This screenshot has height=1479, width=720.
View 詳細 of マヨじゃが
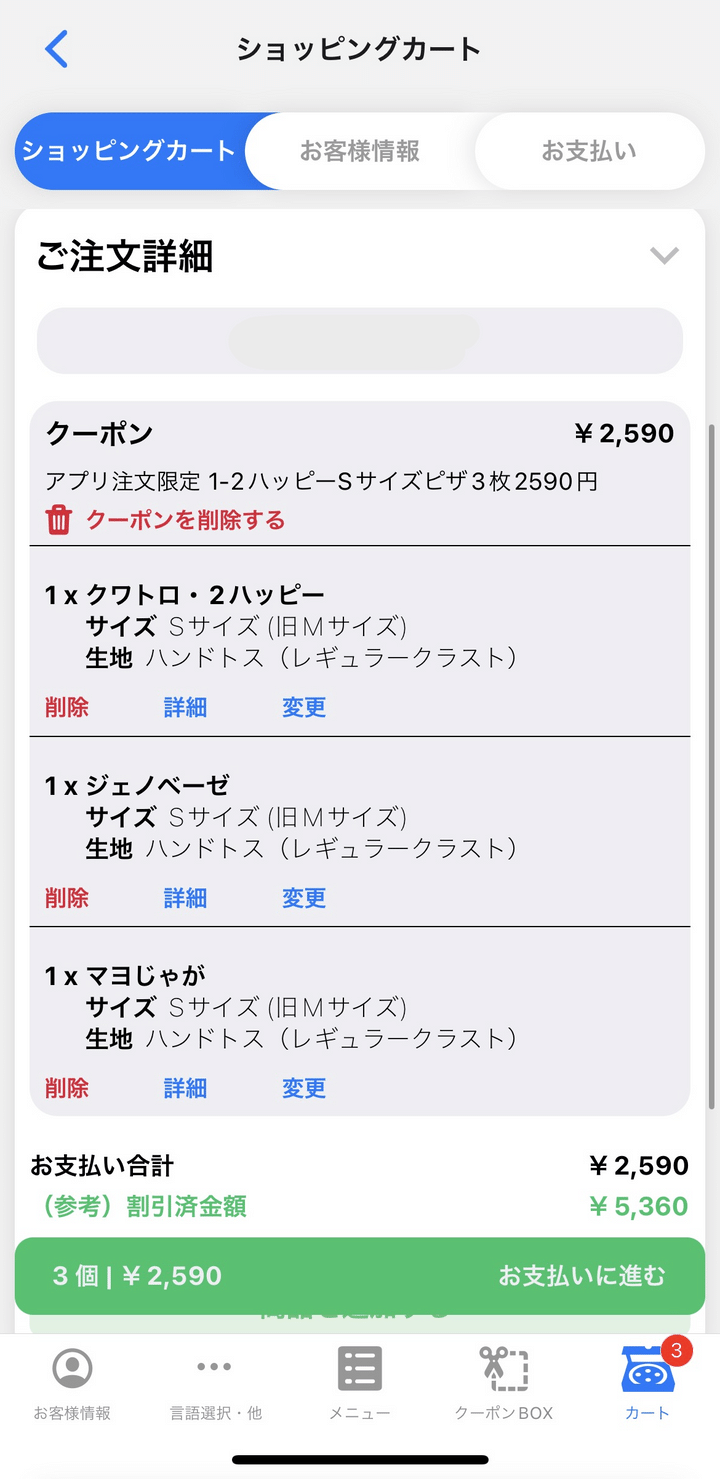(185, 1088)
